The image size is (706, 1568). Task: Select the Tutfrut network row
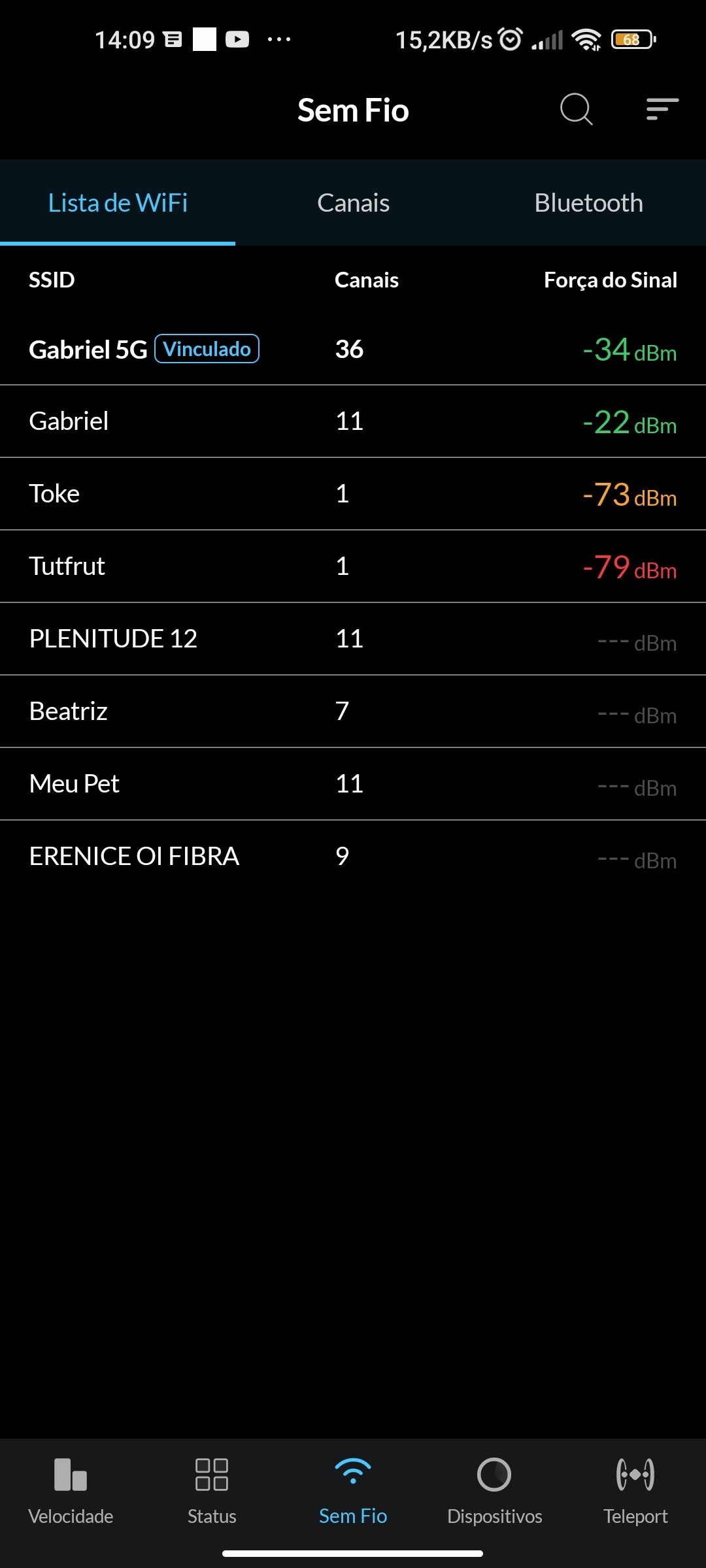(353, 566)
